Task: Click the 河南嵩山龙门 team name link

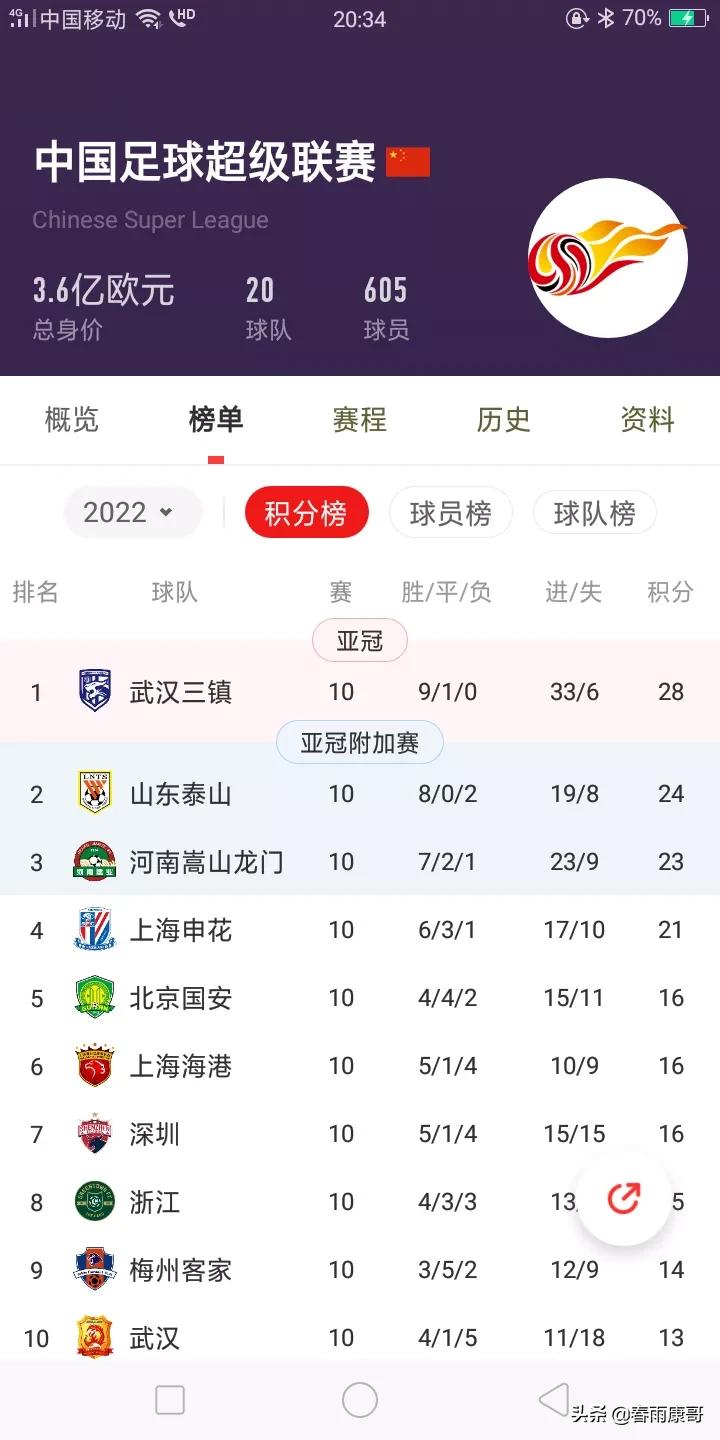Action: tap(205, 861)
